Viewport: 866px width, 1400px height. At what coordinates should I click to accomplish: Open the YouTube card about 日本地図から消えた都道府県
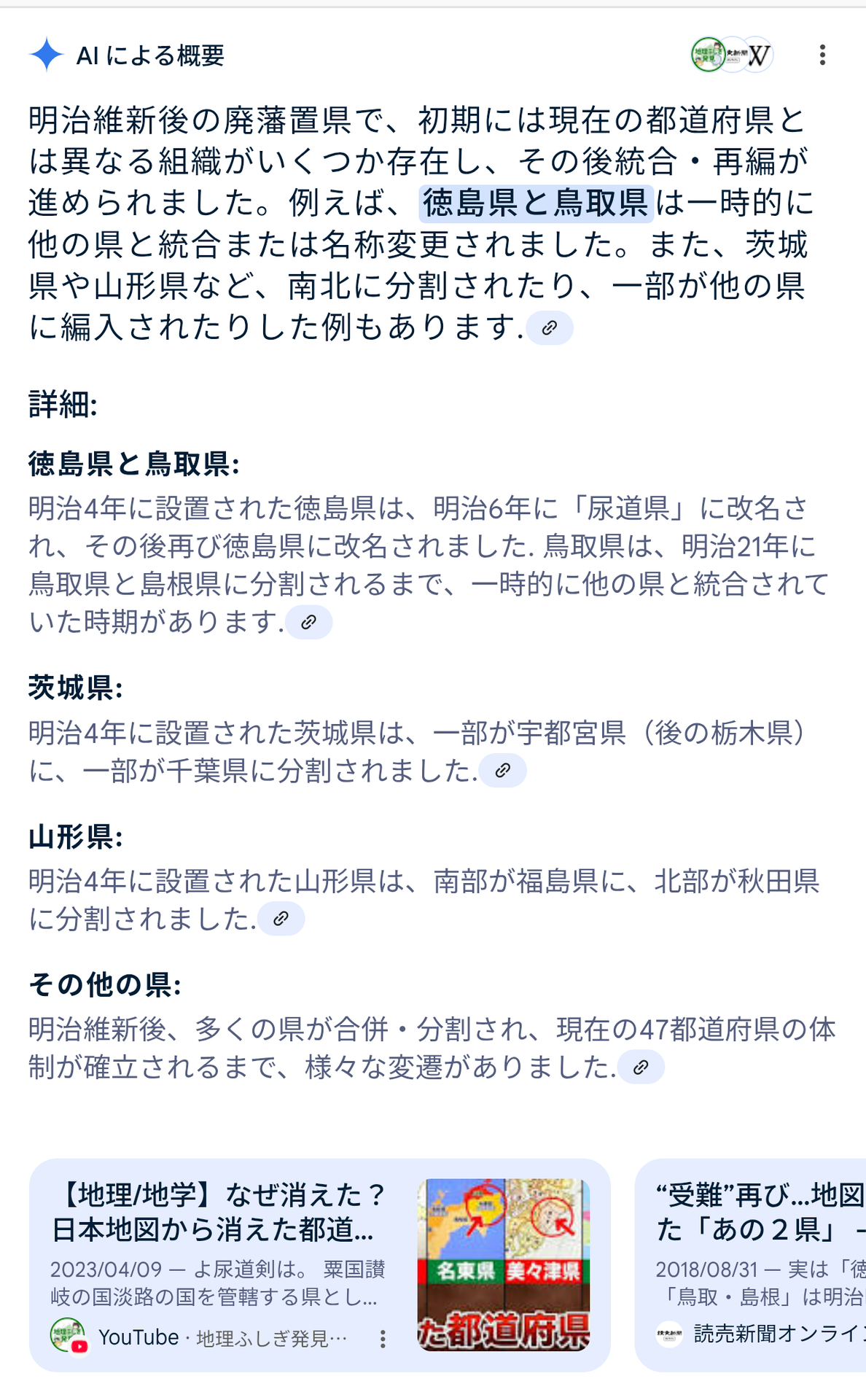(320, 1265)
